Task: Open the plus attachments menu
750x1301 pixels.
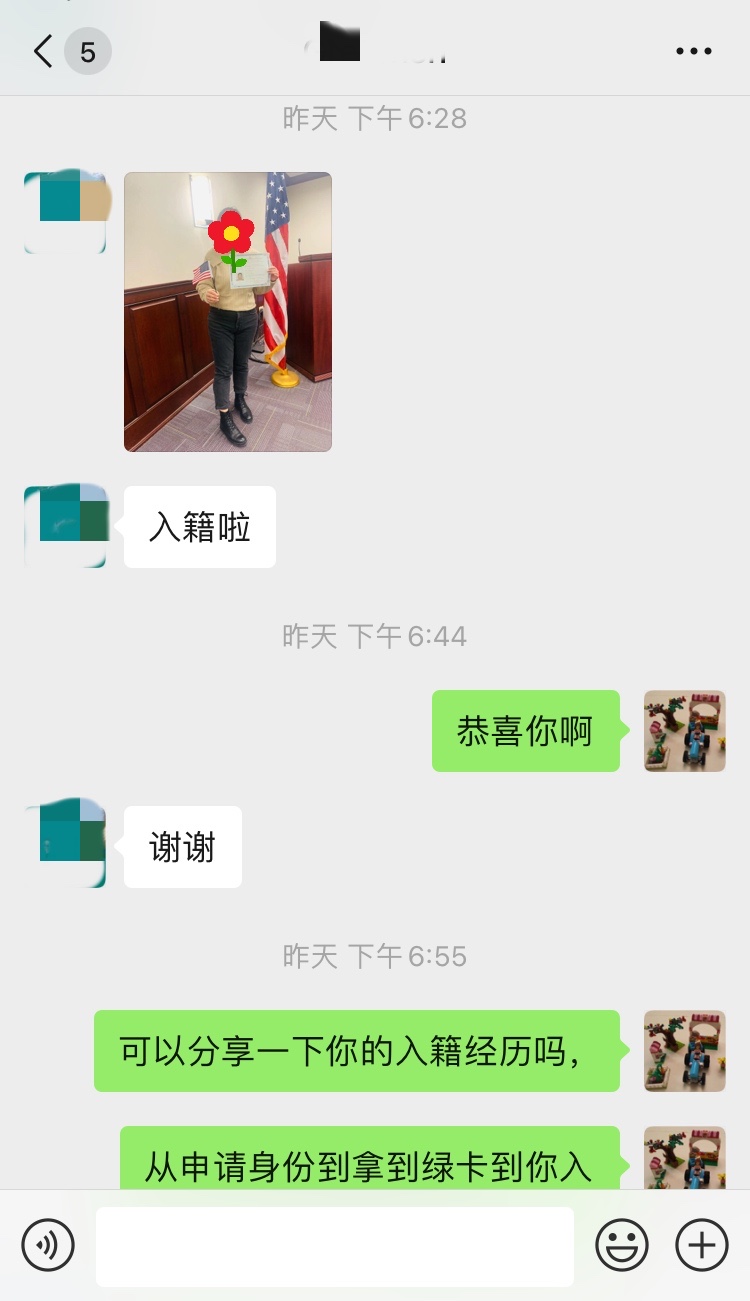Action: coord(702,1245)
